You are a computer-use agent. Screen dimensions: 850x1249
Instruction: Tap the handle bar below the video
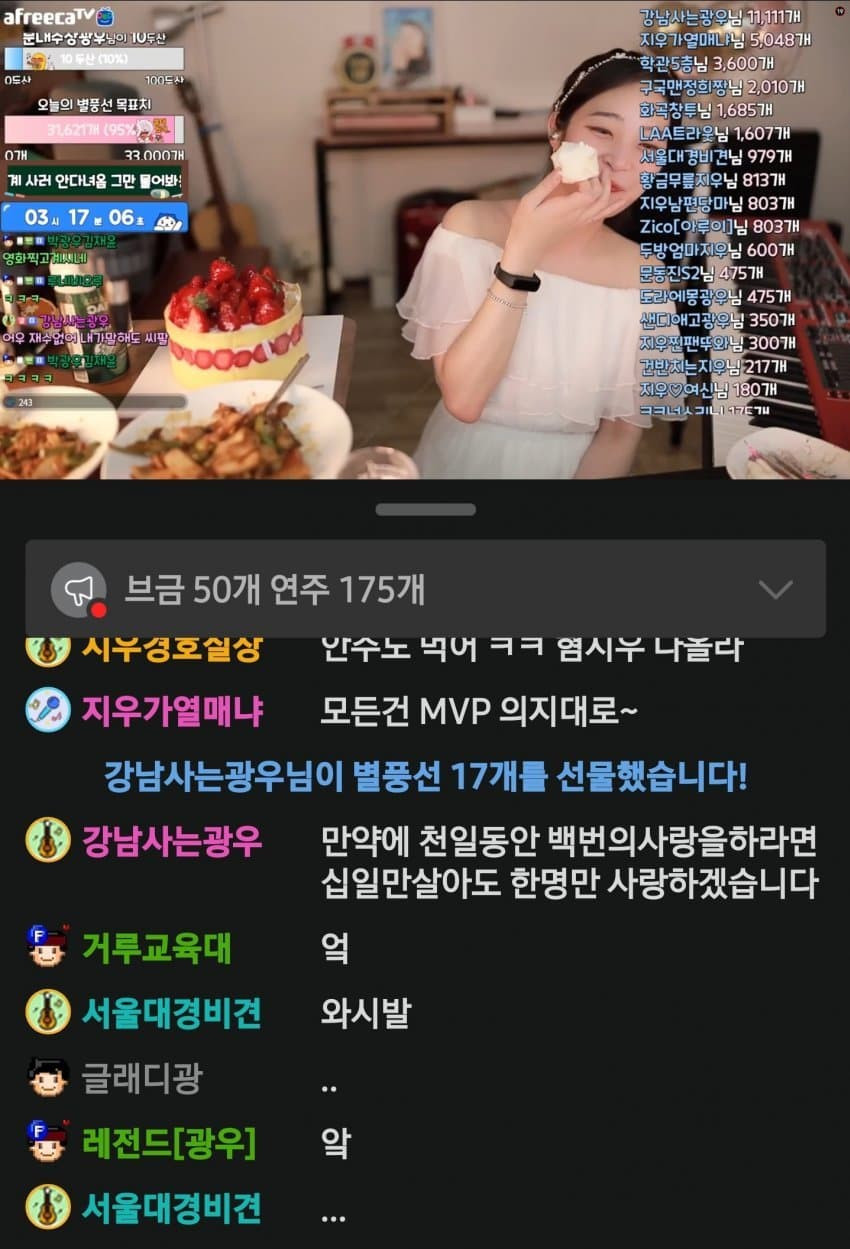[x=425, y=509]
